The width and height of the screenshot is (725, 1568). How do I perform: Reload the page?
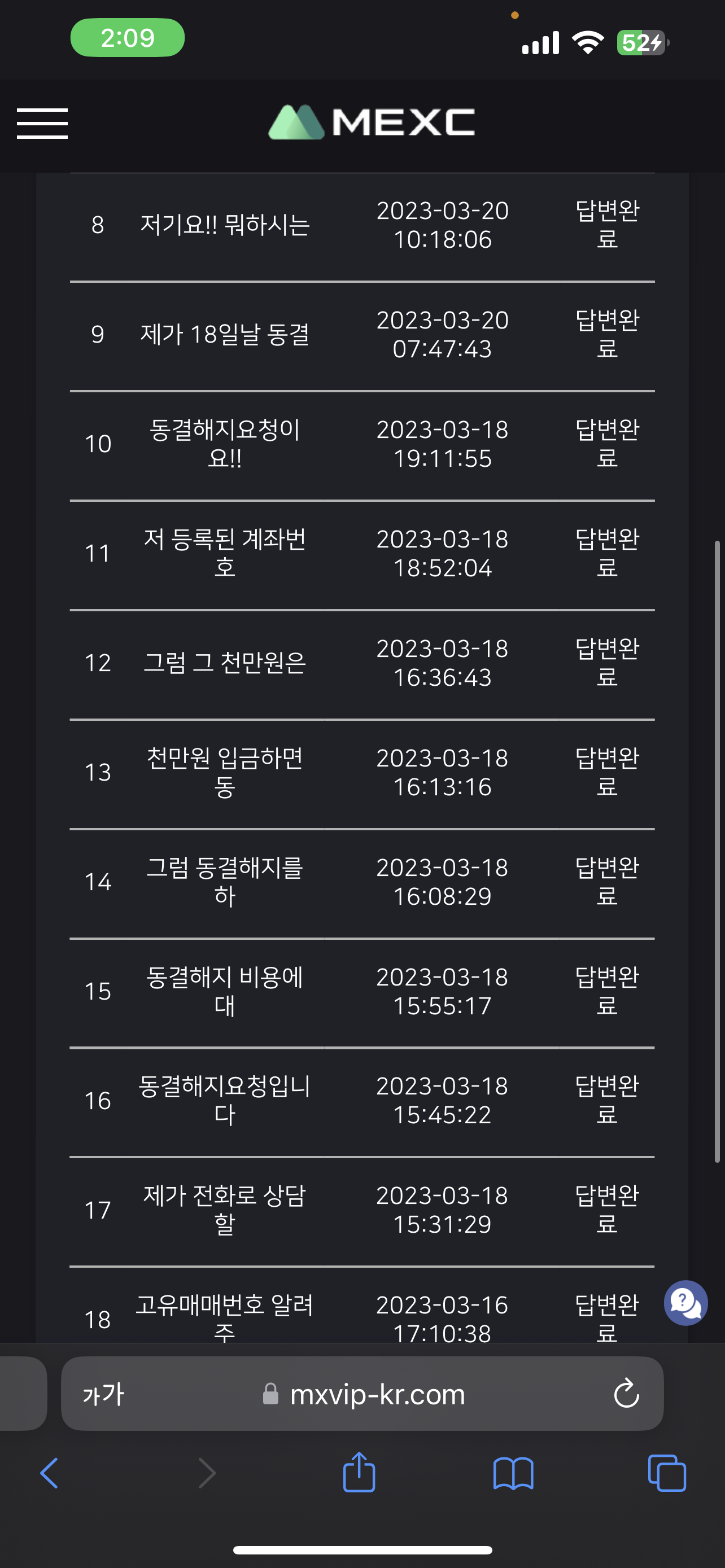(626, 1394)
